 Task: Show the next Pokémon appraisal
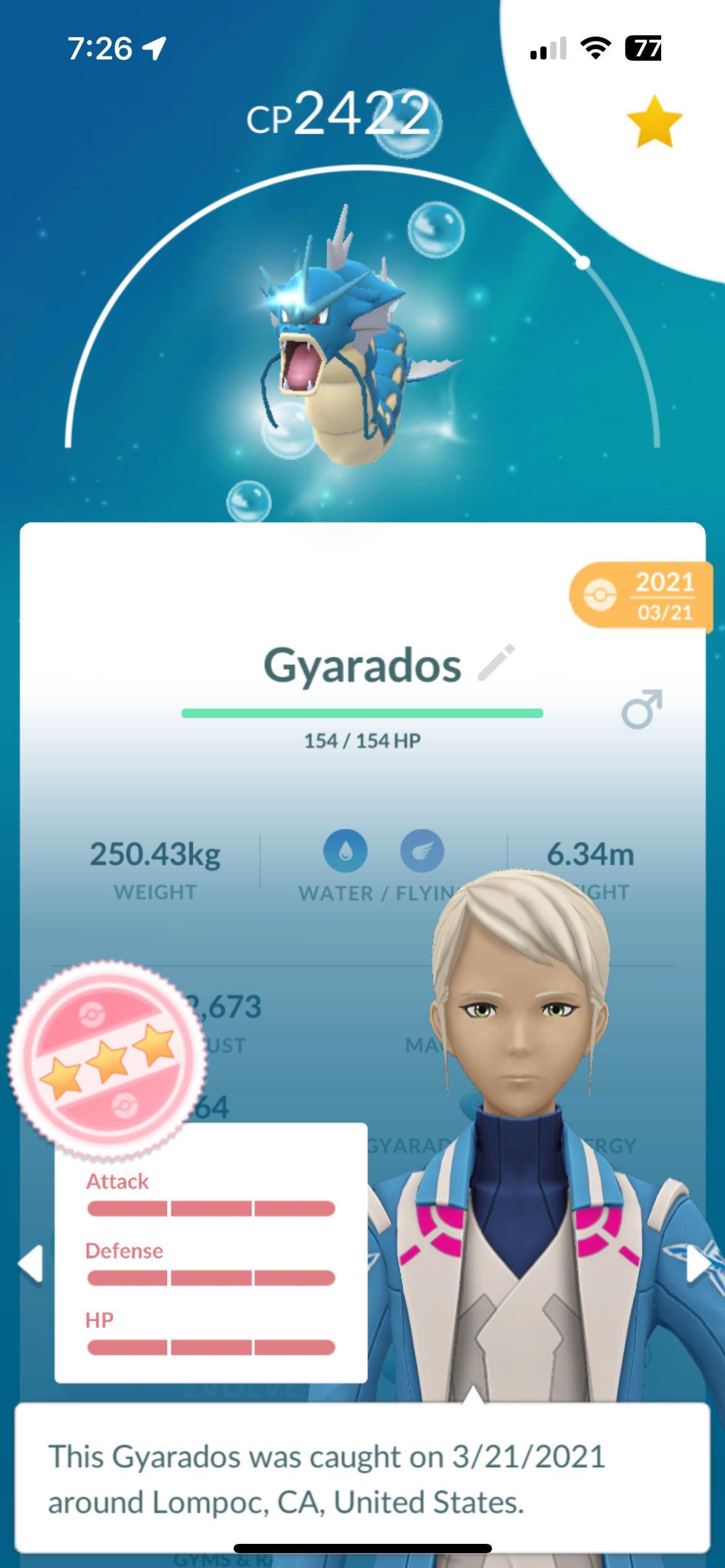(x=700, y=1263)
